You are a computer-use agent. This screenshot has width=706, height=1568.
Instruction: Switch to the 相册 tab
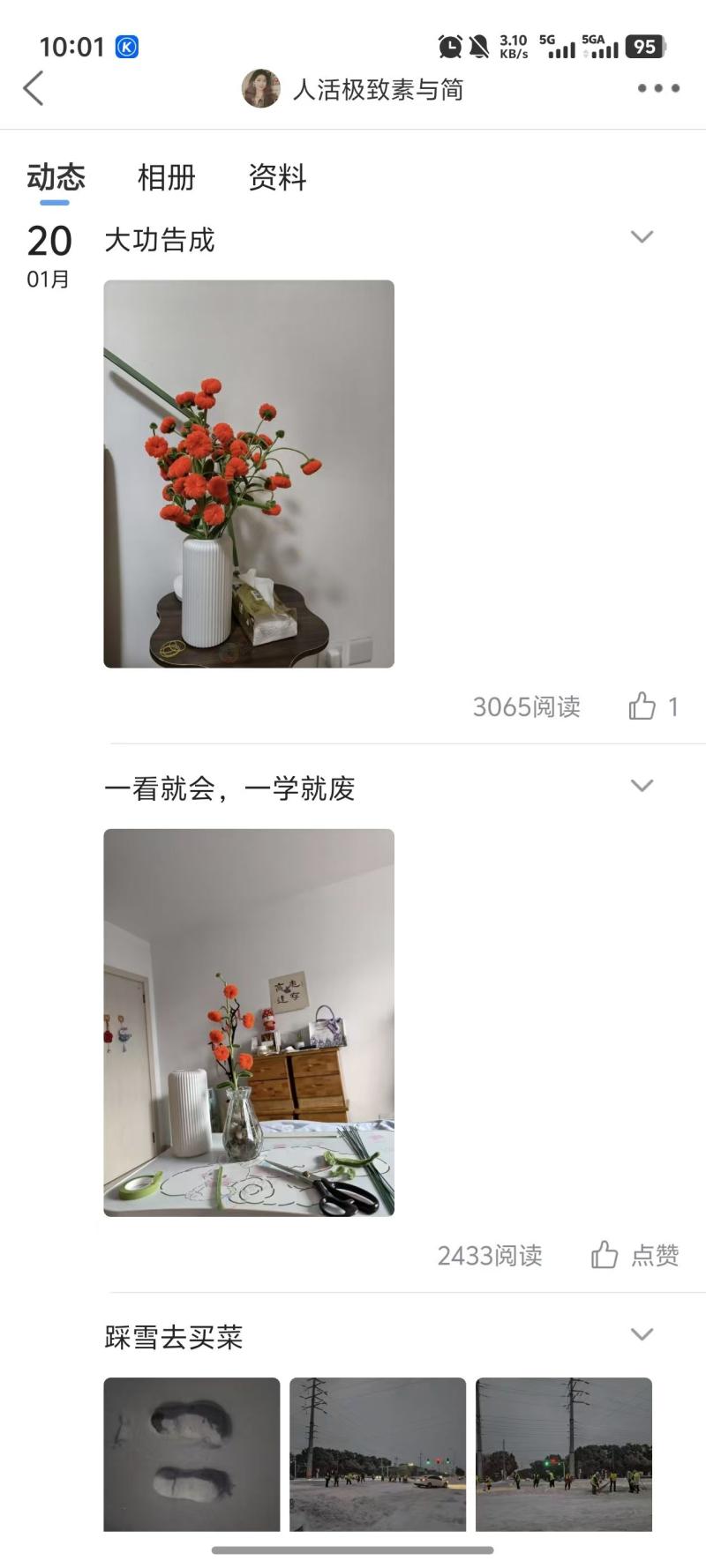[166, 178]
